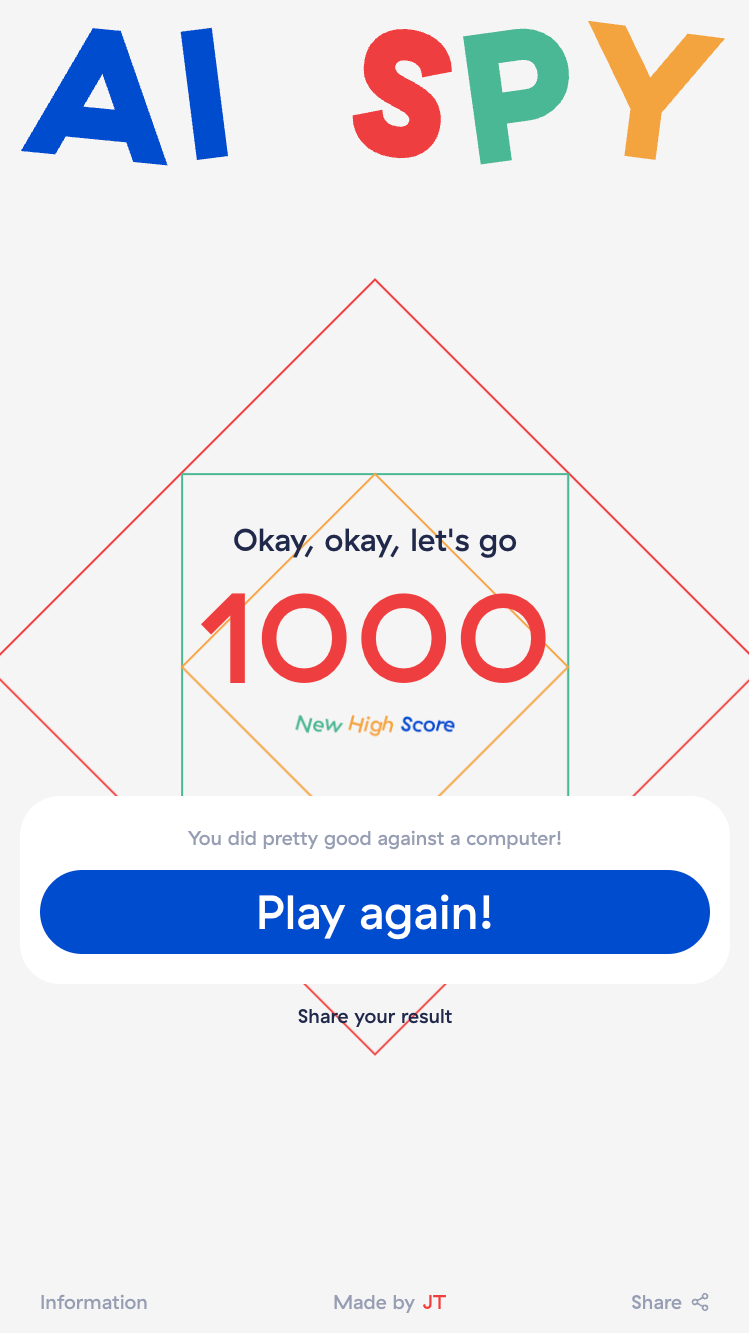This screenshot has width=749, height=1333.
Task: Share your result link
Action: pos(375,1017)
